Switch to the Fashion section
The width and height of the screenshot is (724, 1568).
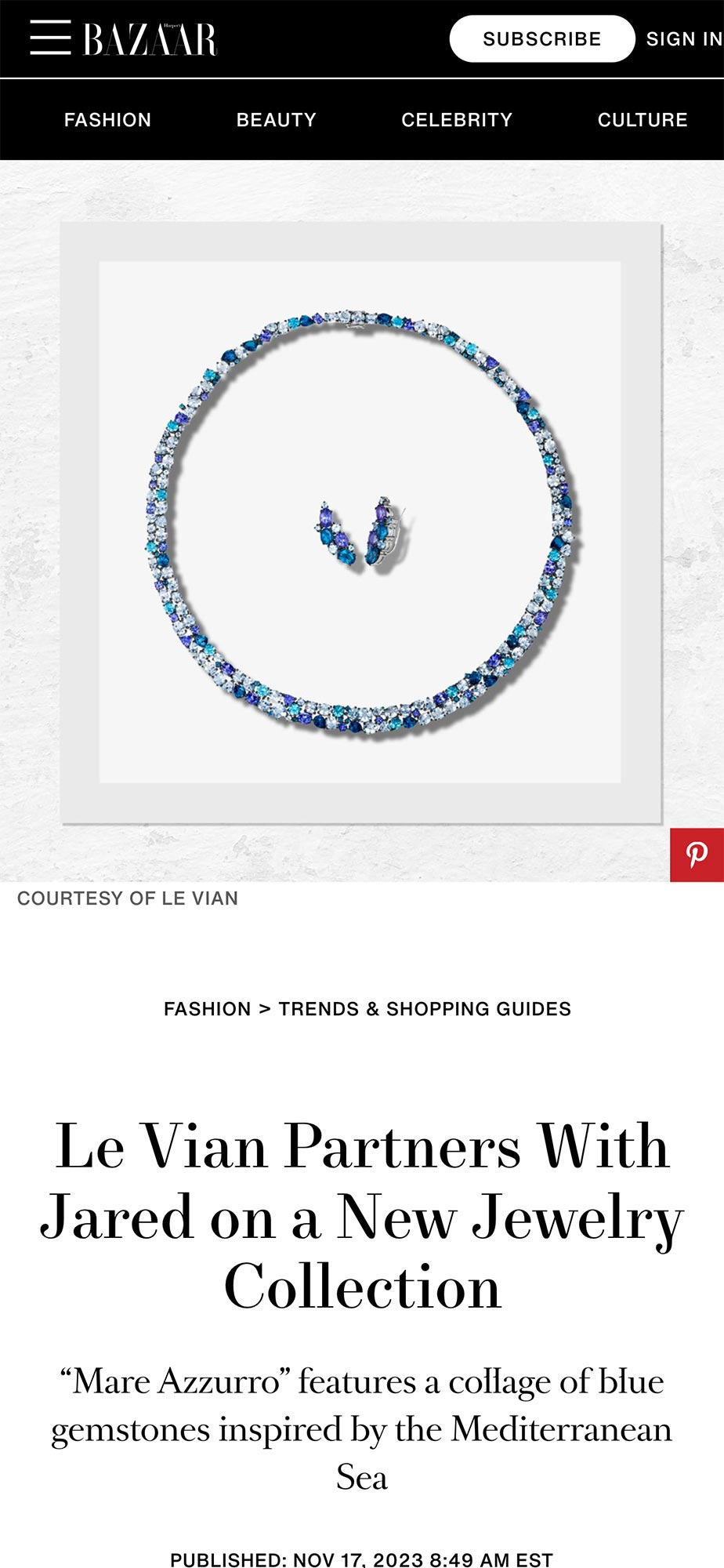107,120
